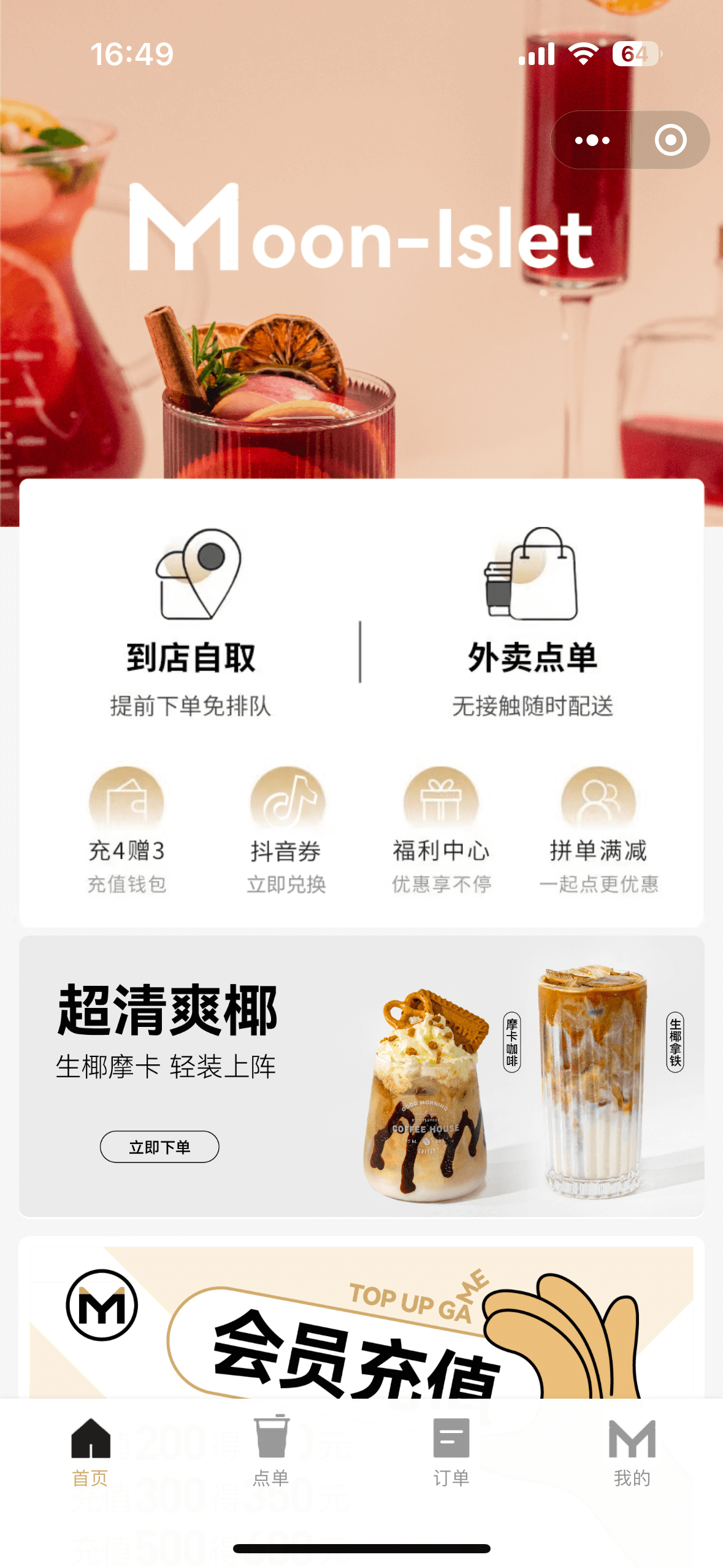Switch to the 点单 tab
Screen dimensions: 723x1568
point(270,1451)
